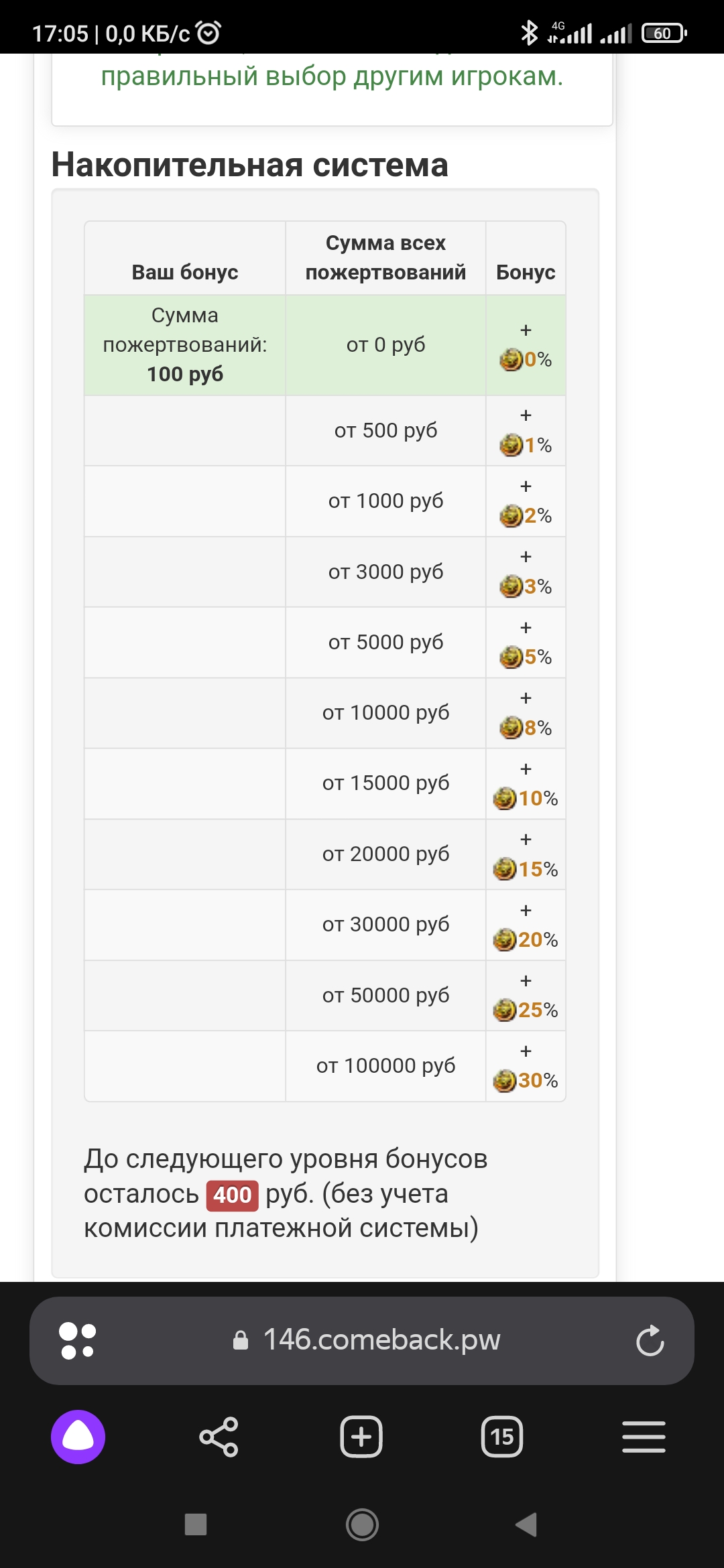The width and height of the screenshot is (724, 1568).
Task: Open the browser hamburger menu
Action: 644,1437
